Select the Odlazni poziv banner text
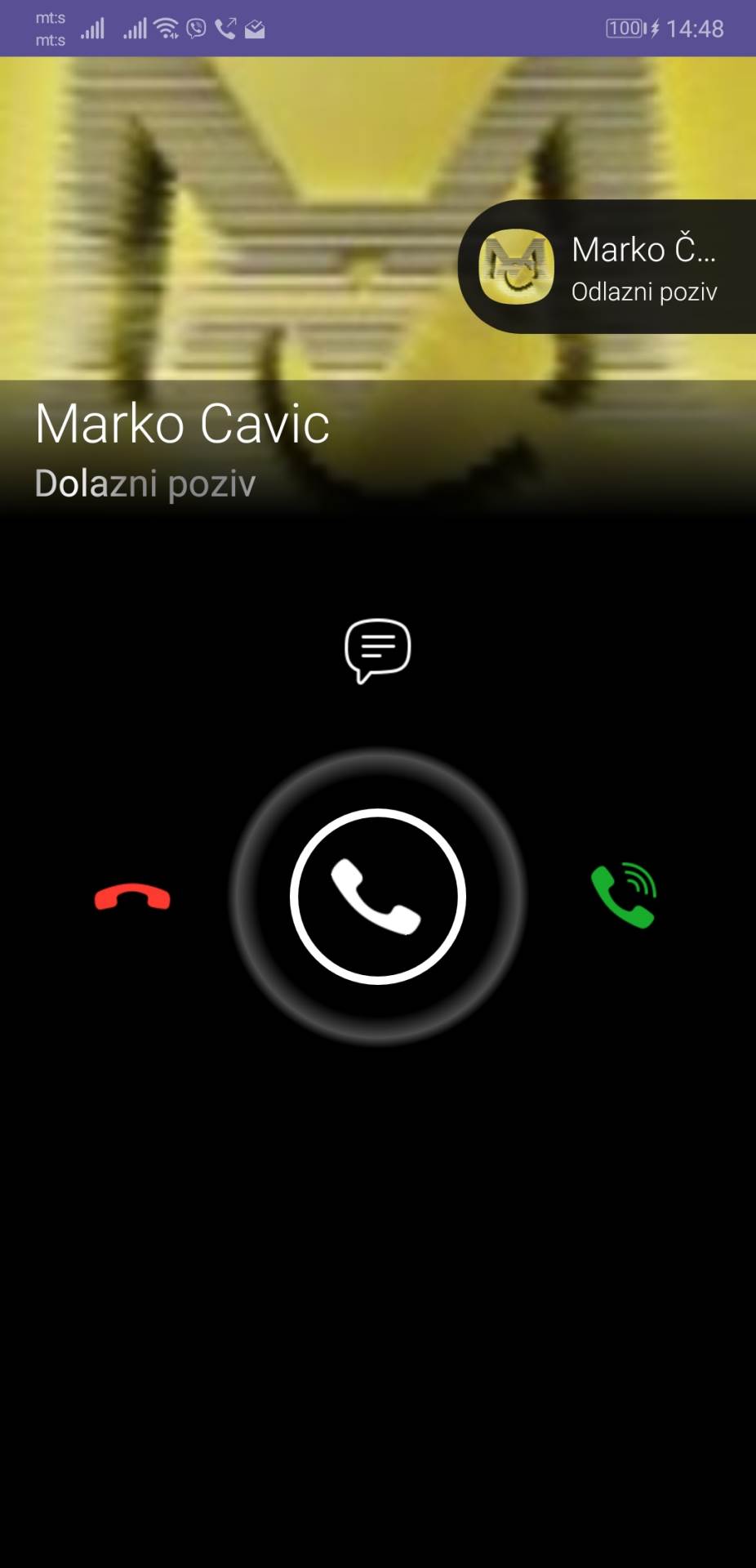756x1568 pixels. (x=643, y=292)
